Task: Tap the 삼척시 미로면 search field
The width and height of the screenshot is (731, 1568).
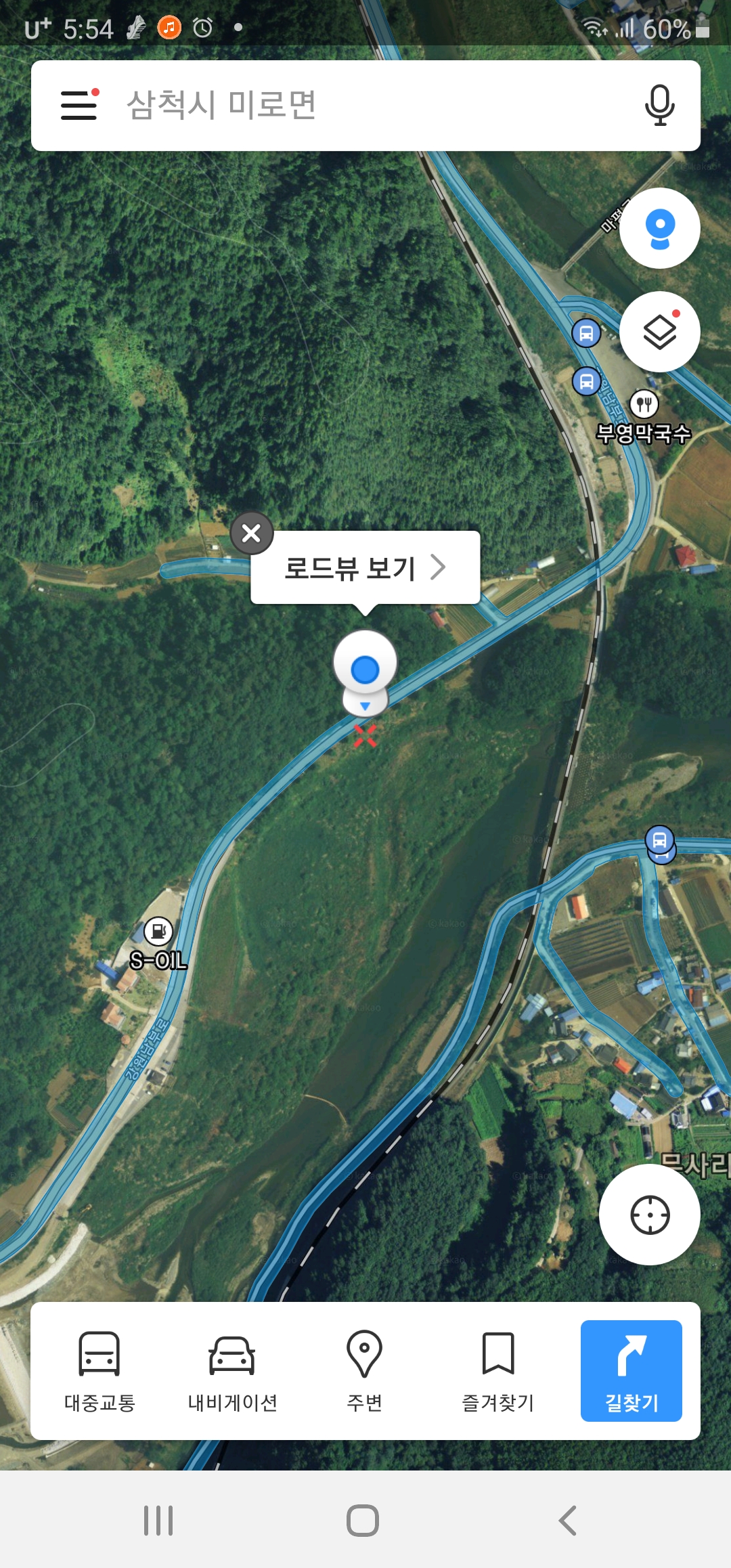Action: click(365, 106)
